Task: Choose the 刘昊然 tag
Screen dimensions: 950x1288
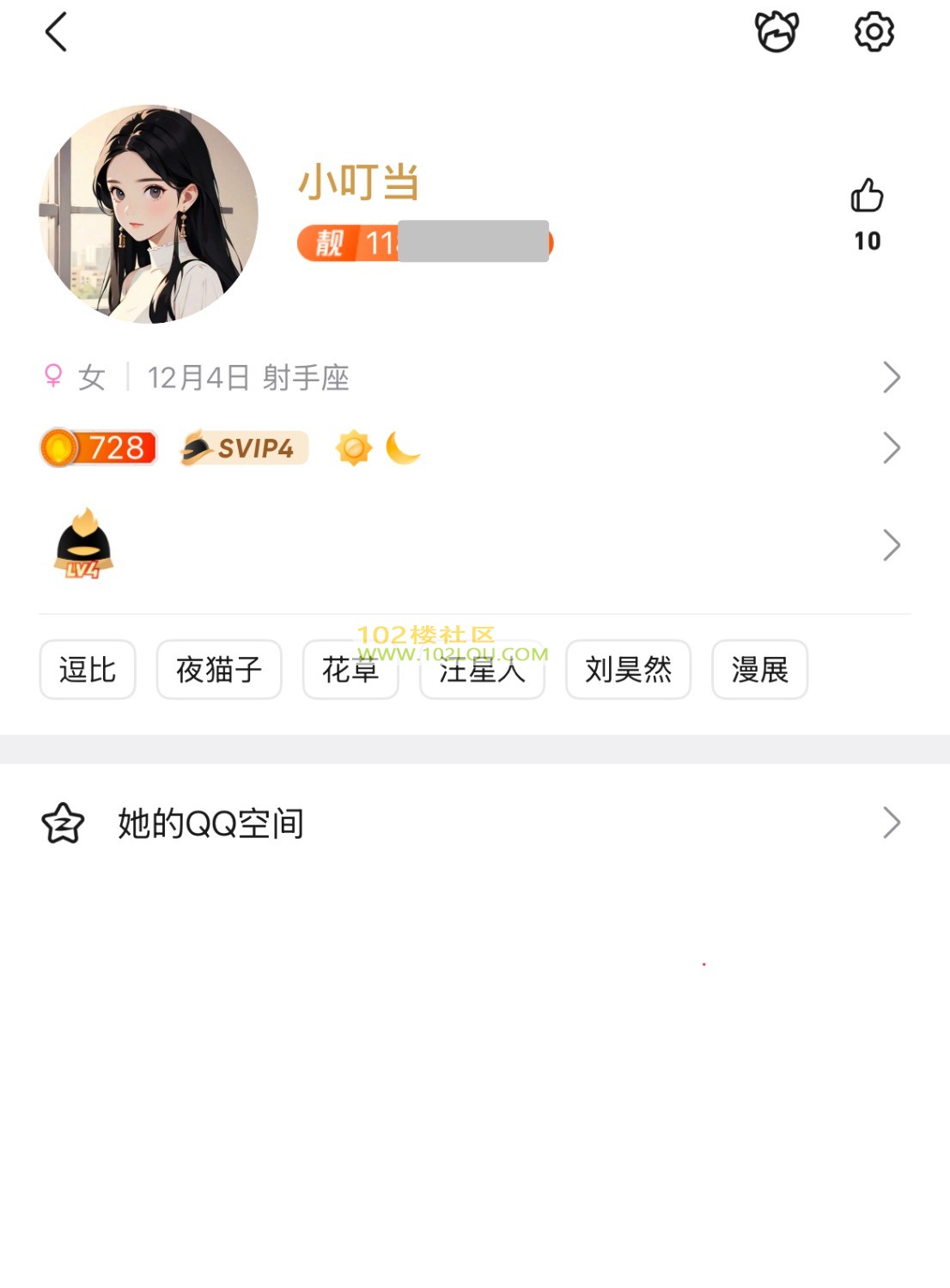Action: tap(628, 670)
